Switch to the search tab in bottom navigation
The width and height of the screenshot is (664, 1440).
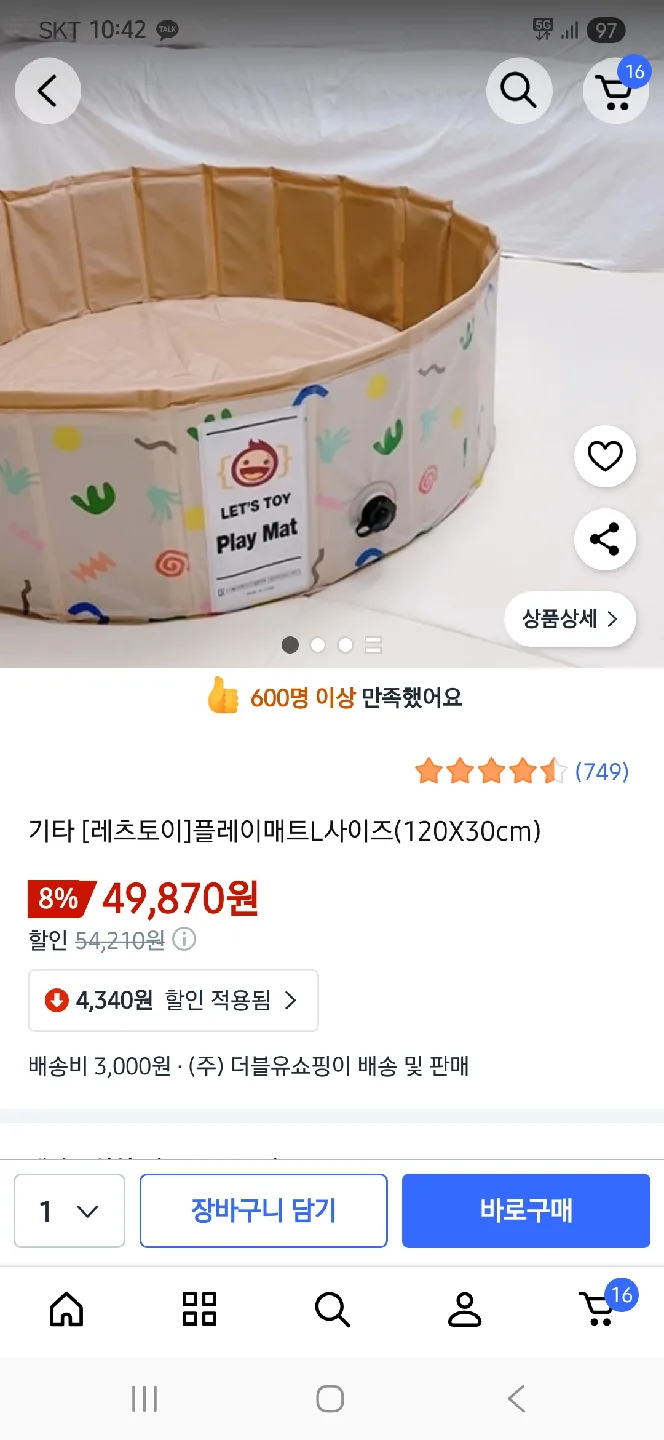[332, 1308]
